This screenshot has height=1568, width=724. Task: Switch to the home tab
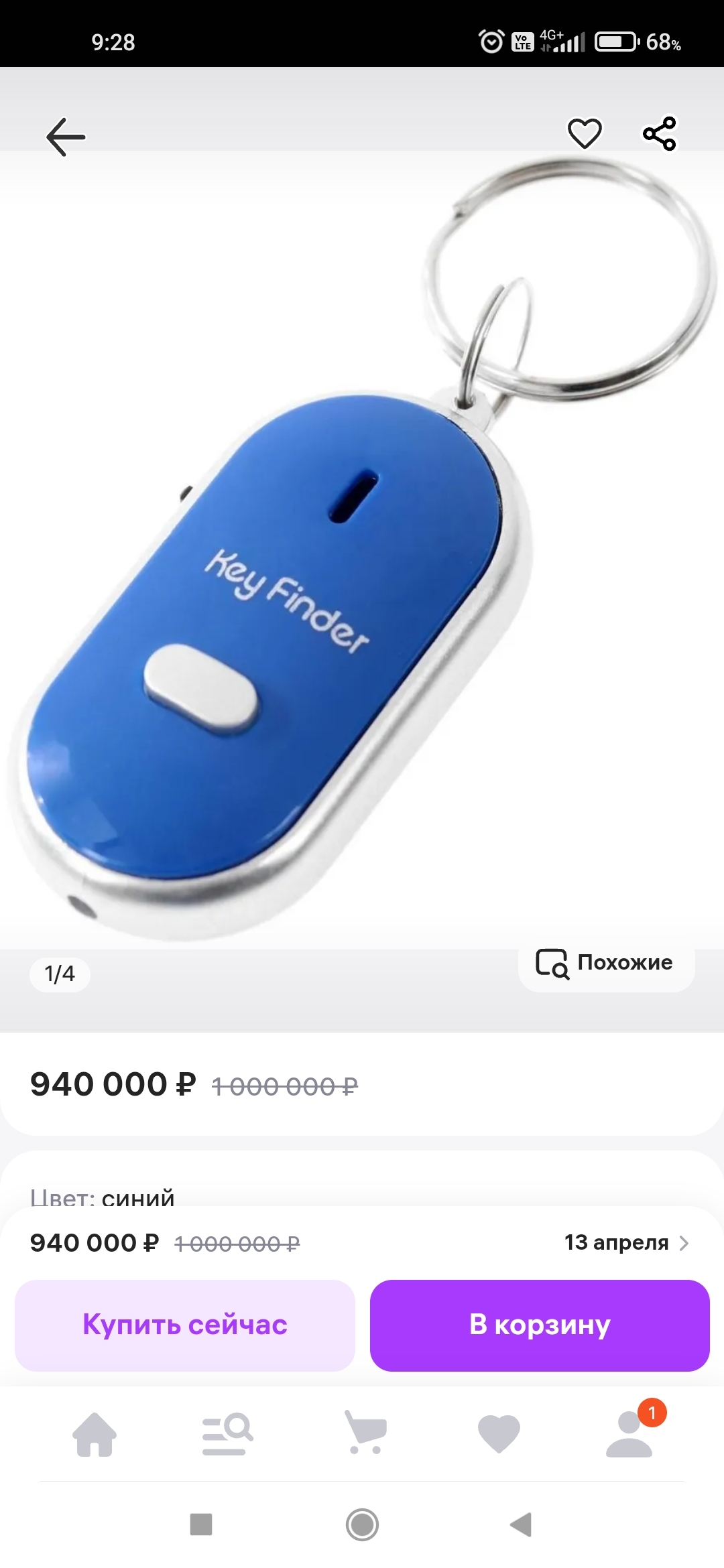click(x=95, y=1434)
